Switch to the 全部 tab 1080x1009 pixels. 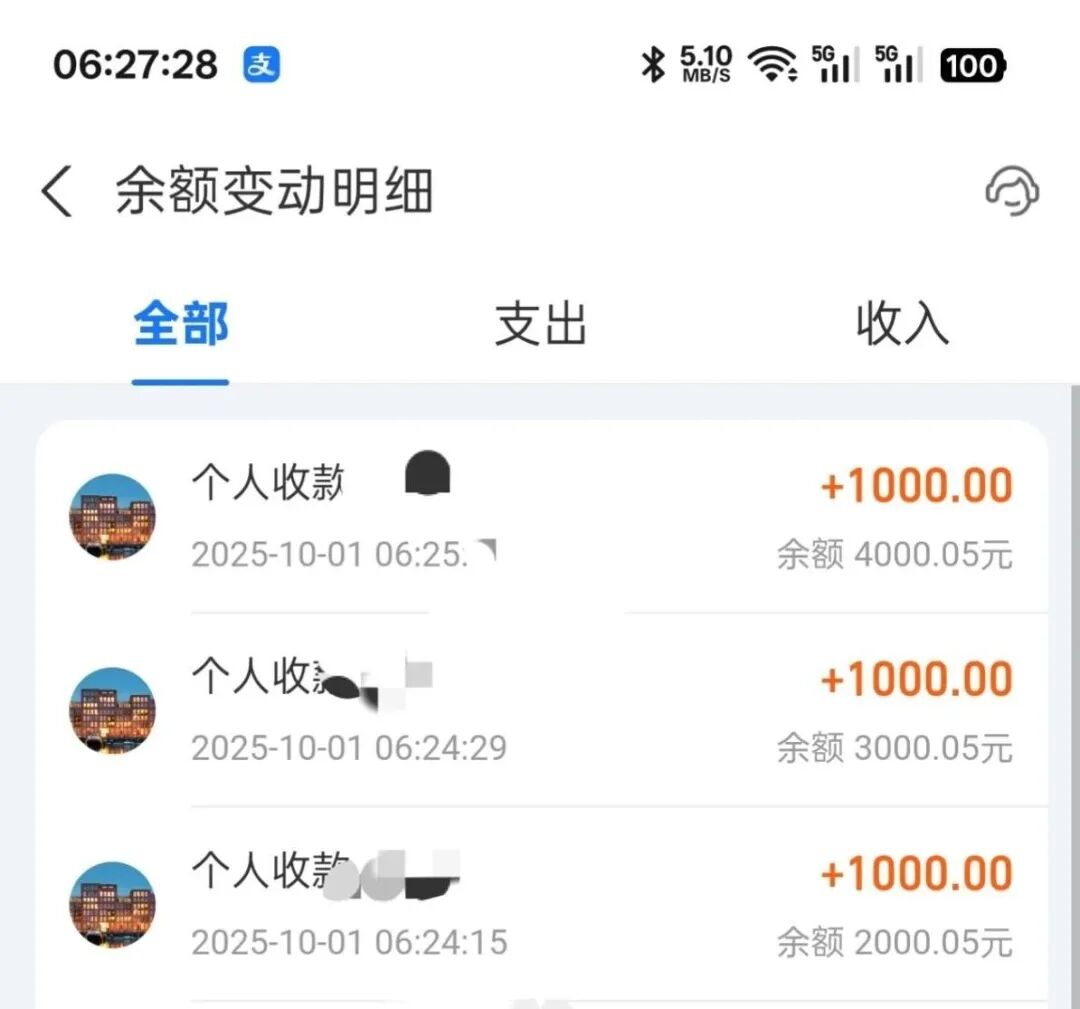point(181,325)
